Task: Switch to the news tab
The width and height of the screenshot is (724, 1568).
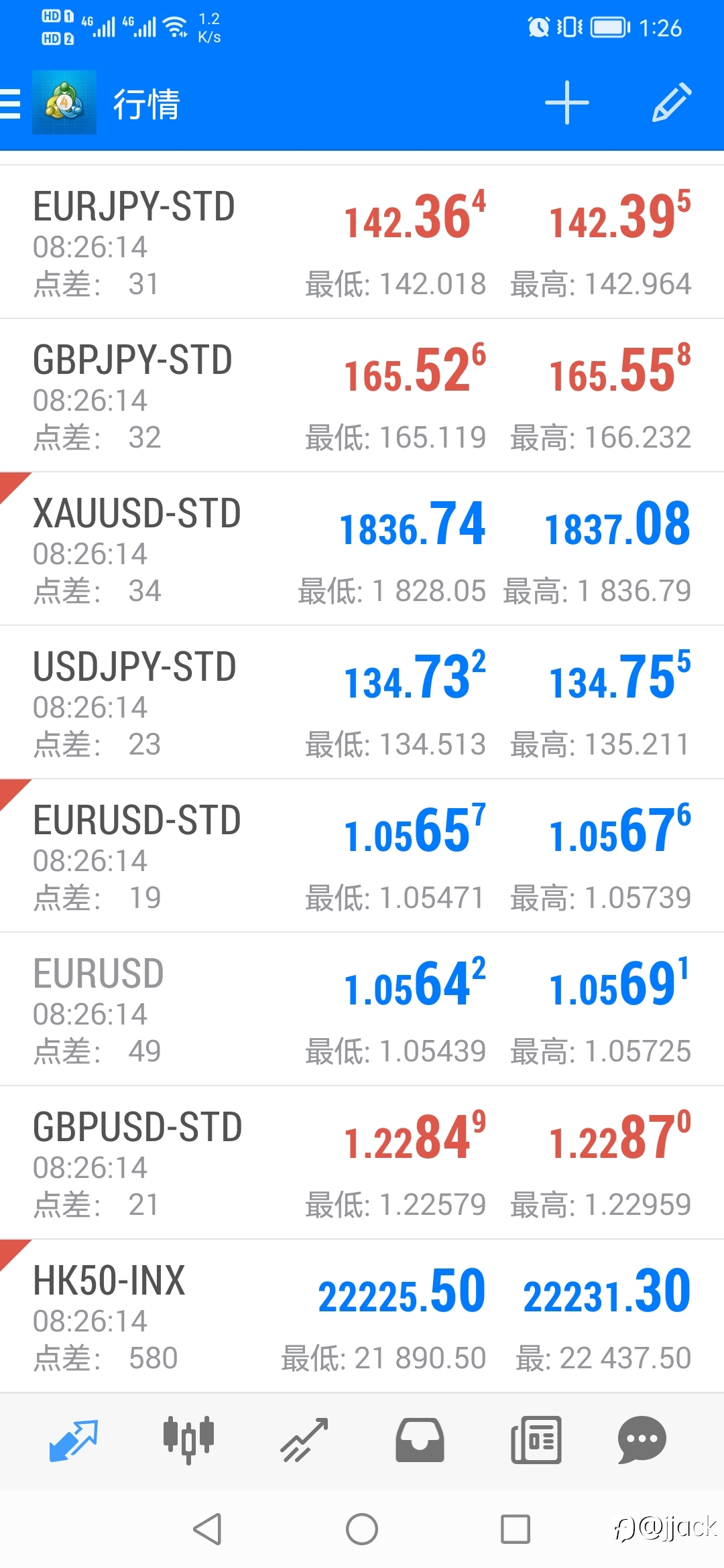Action: click(x=536, y=1440)
